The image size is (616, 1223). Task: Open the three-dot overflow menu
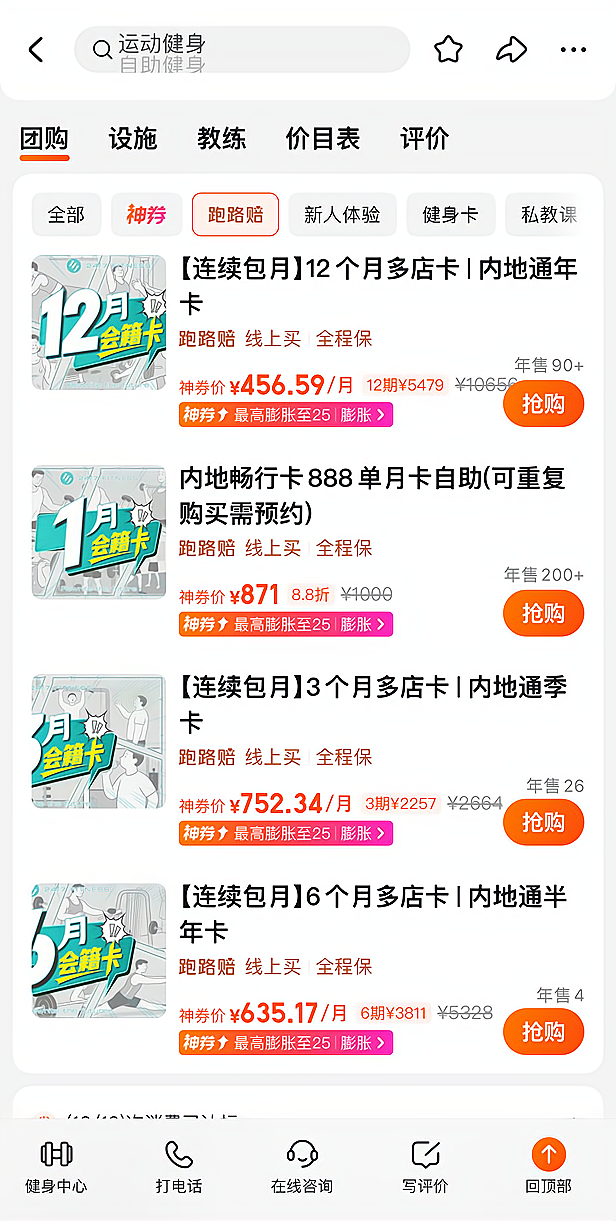pyautogui.click(x=573, y=50)
